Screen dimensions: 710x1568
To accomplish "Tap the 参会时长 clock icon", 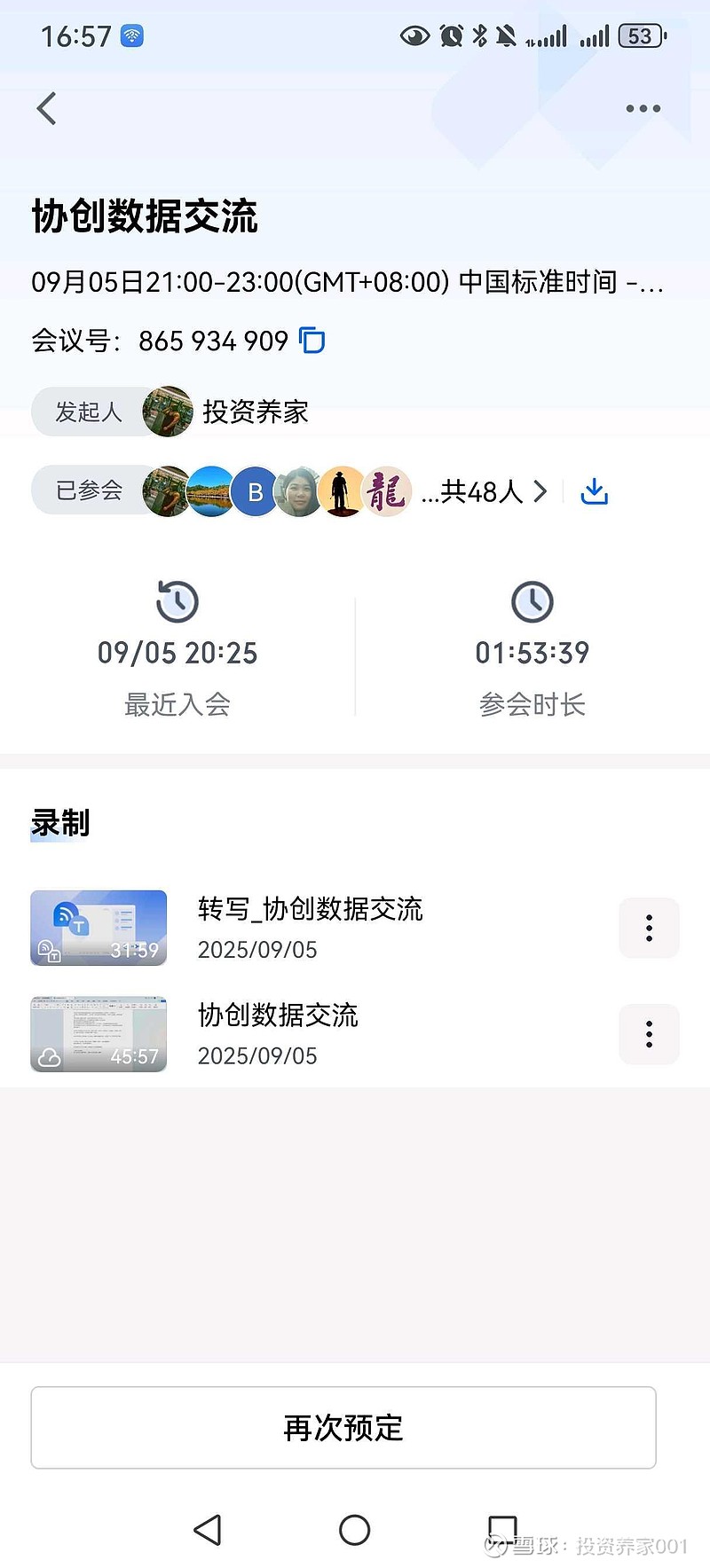I will 532,600.
